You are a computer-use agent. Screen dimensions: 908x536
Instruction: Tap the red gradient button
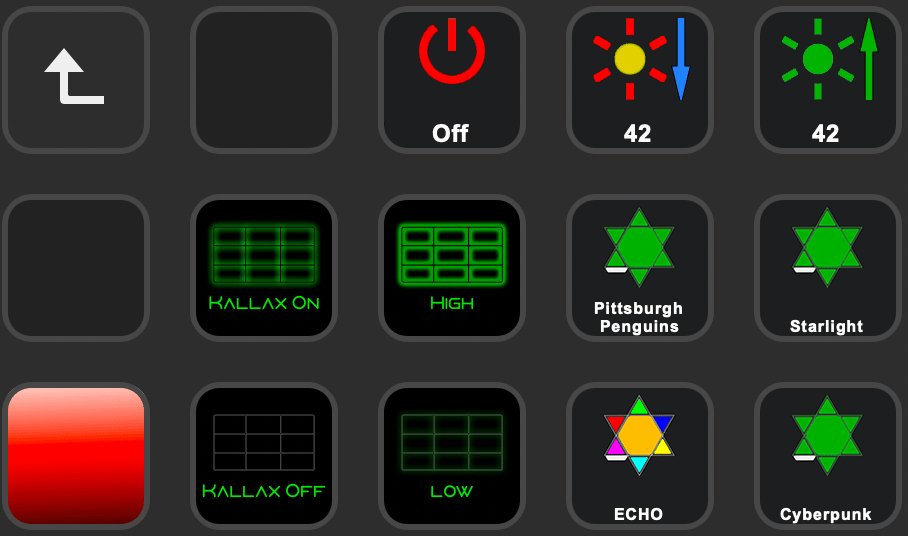coord(76,456)
